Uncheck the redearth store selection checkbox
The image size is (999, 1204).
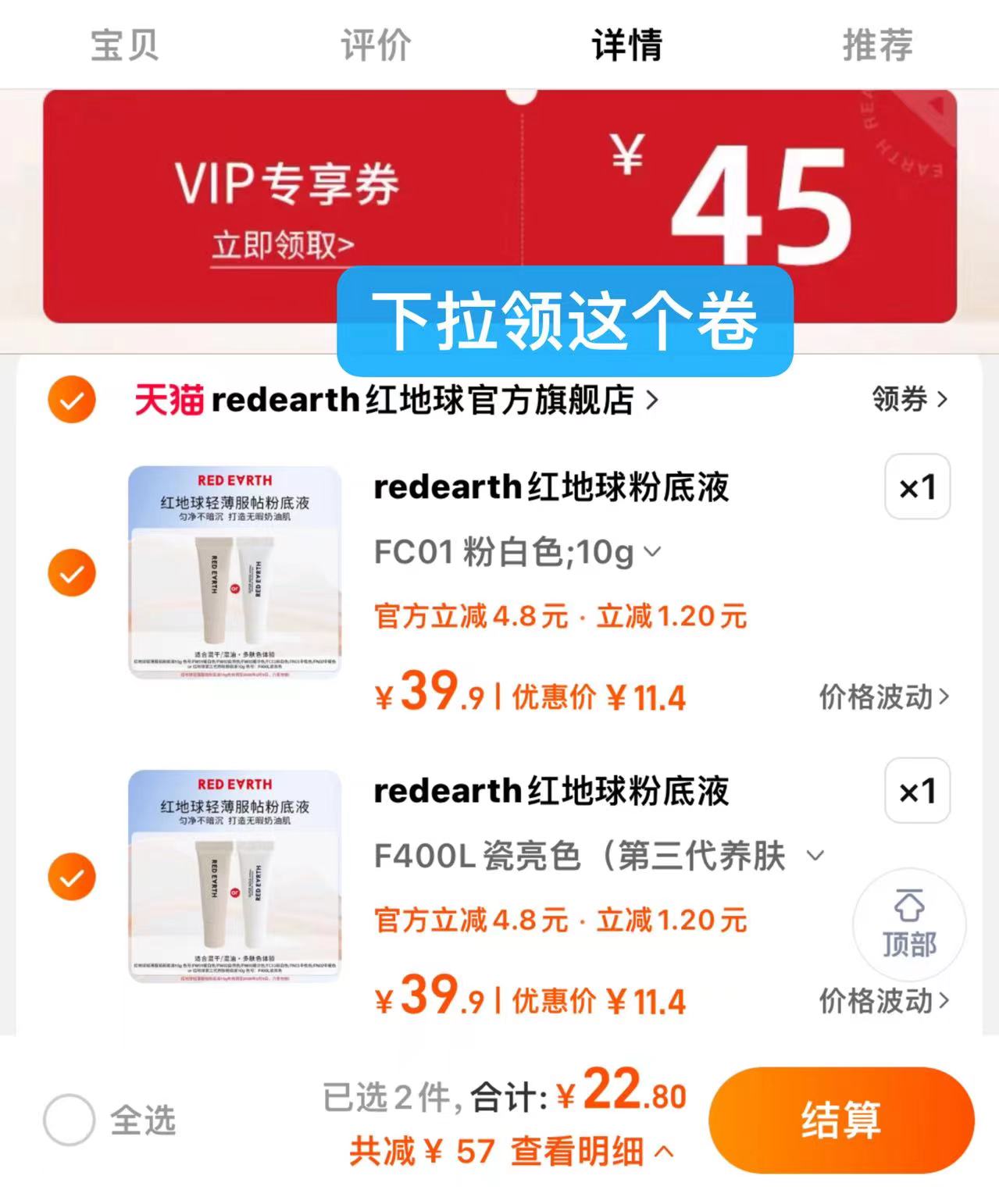coord(70,401)
